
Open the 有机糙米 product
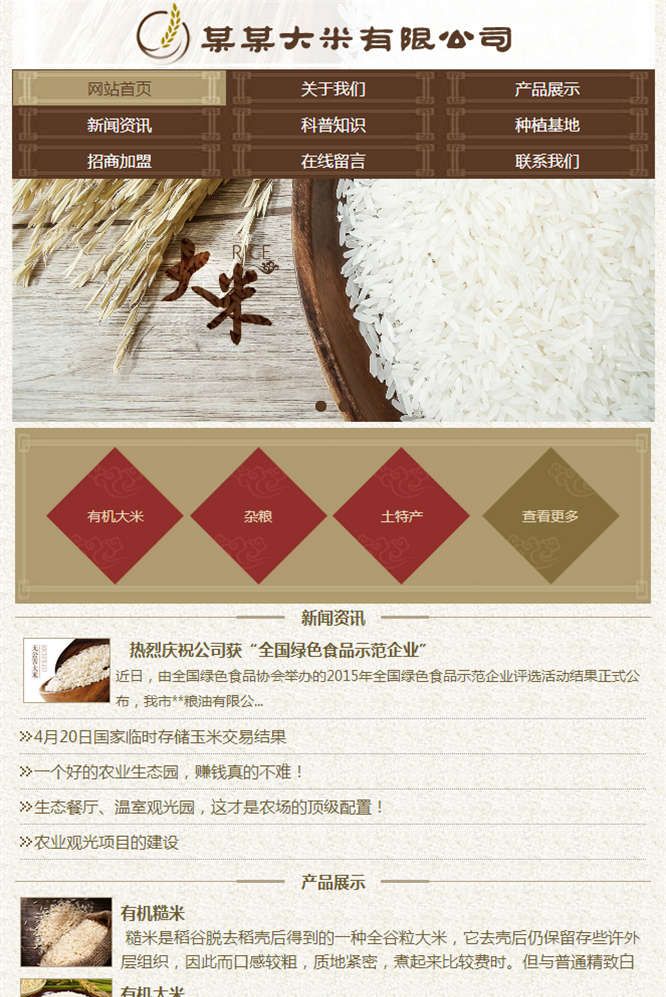point(152,913)
